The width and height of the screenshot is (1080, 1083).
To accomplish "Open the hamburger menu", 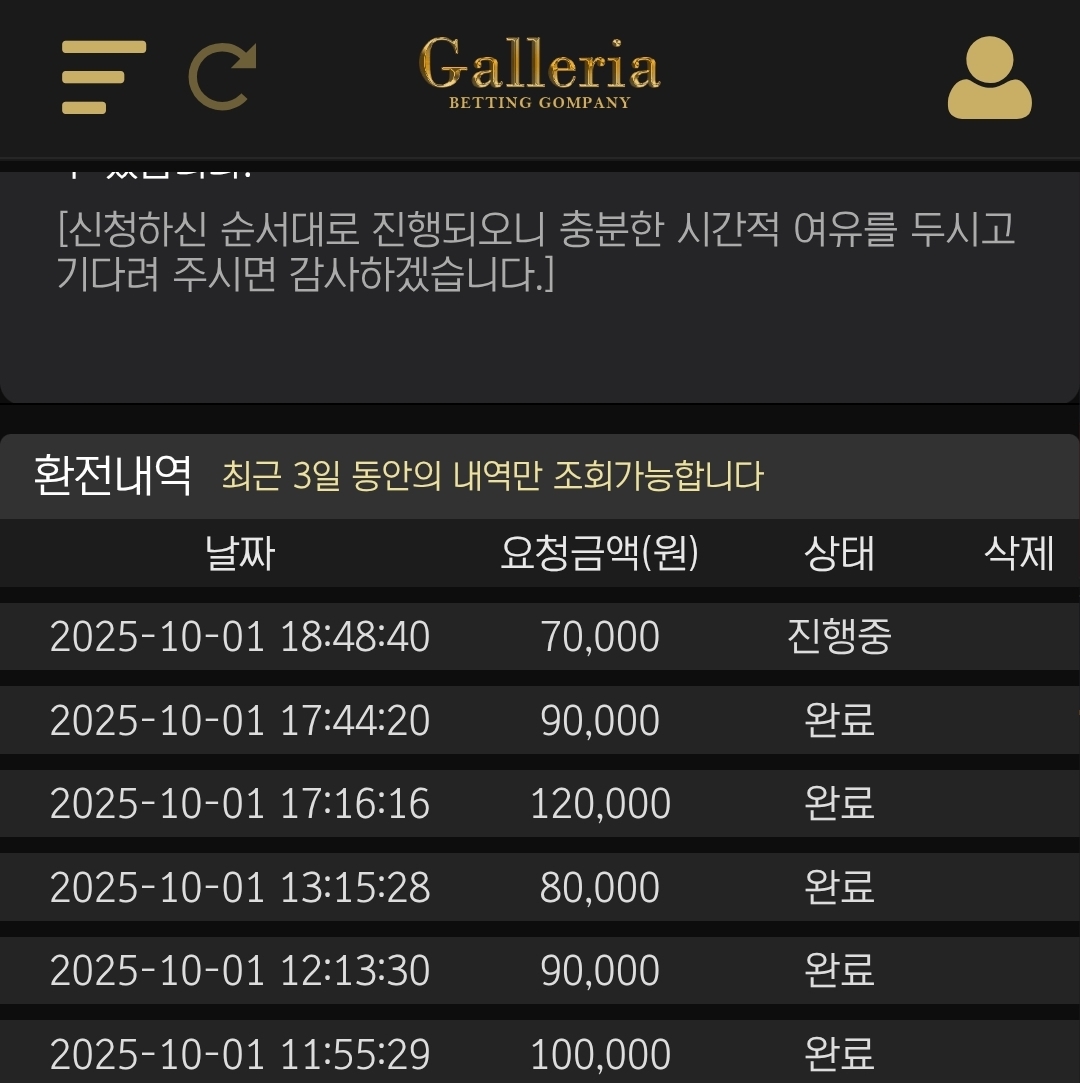I will 102,77.
